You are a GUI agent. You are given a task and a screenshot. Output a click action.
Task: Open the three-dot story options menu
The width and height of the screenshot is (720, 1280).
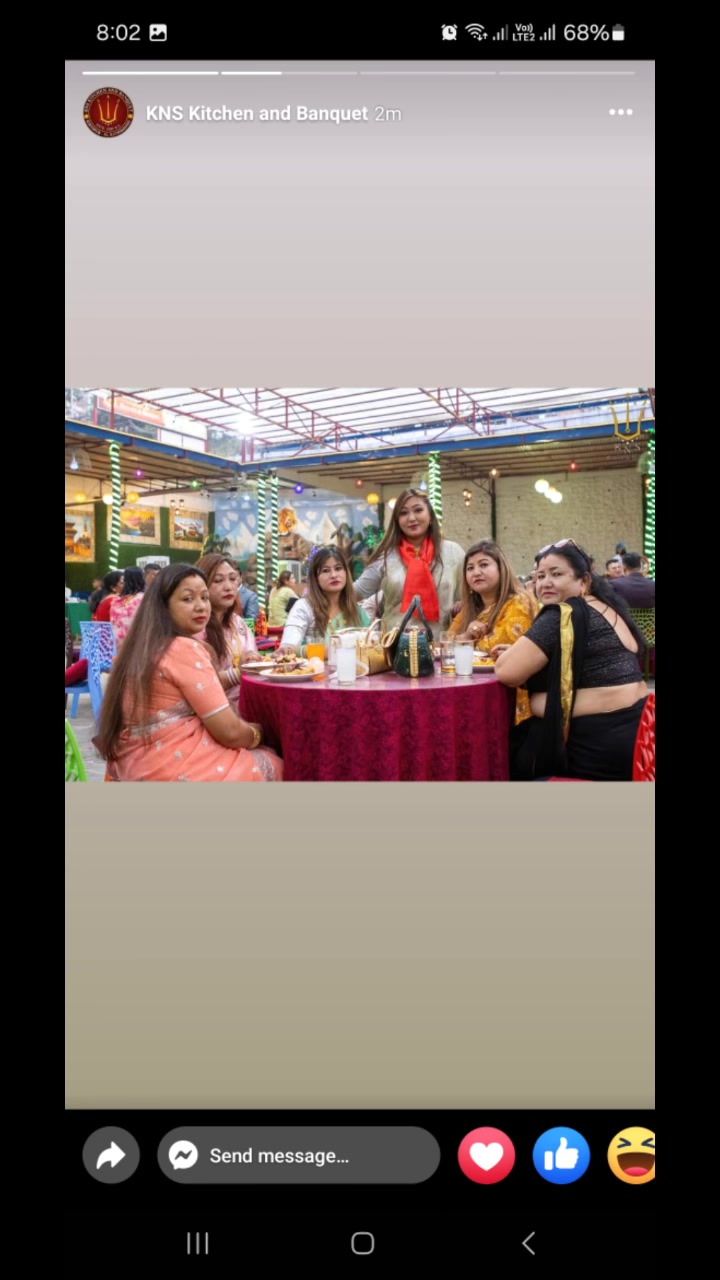tap(621, 112)
